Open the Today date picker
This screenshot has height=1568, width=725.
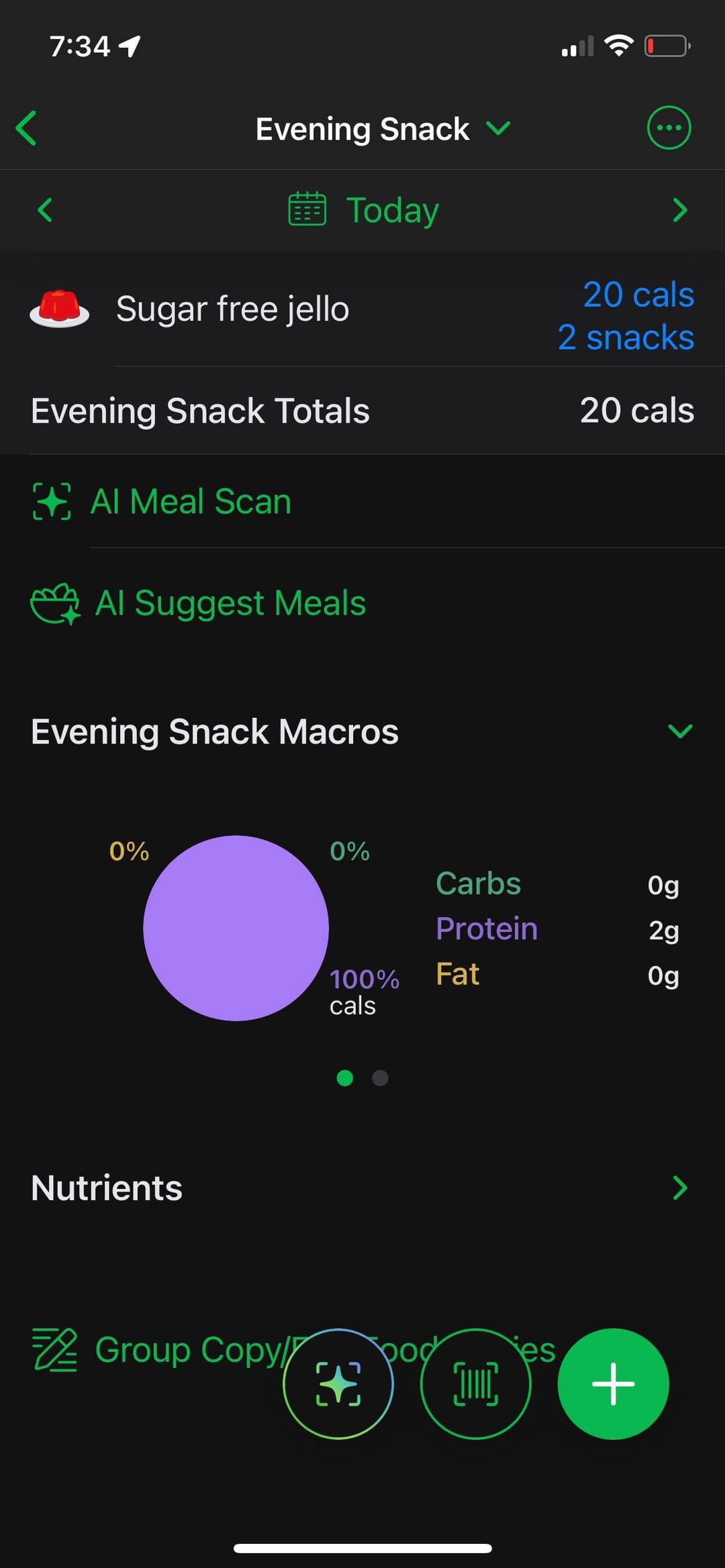pyautogui.click(x=364, y=210)
